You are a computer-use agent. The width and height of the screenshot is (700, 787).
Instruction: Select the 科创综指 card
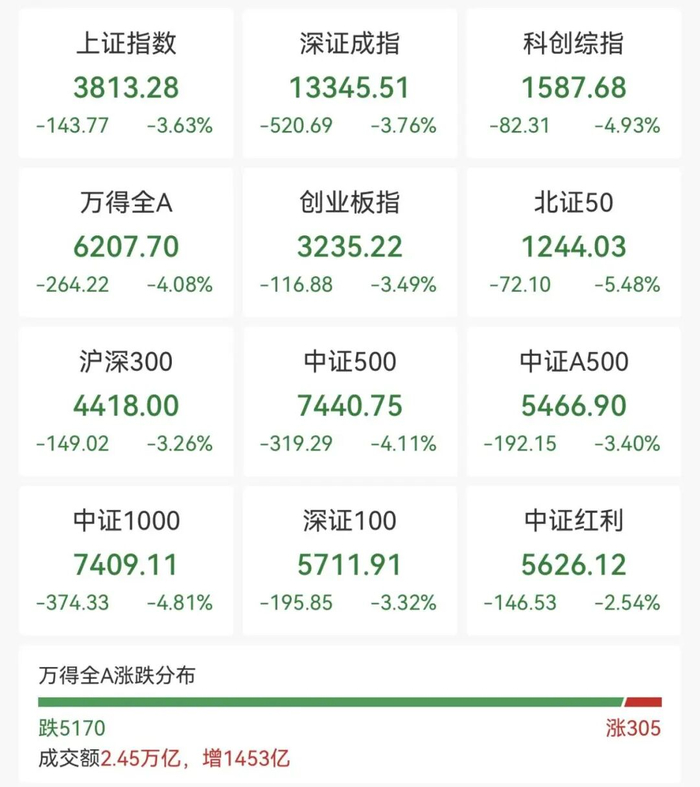(x=573, y=84)
